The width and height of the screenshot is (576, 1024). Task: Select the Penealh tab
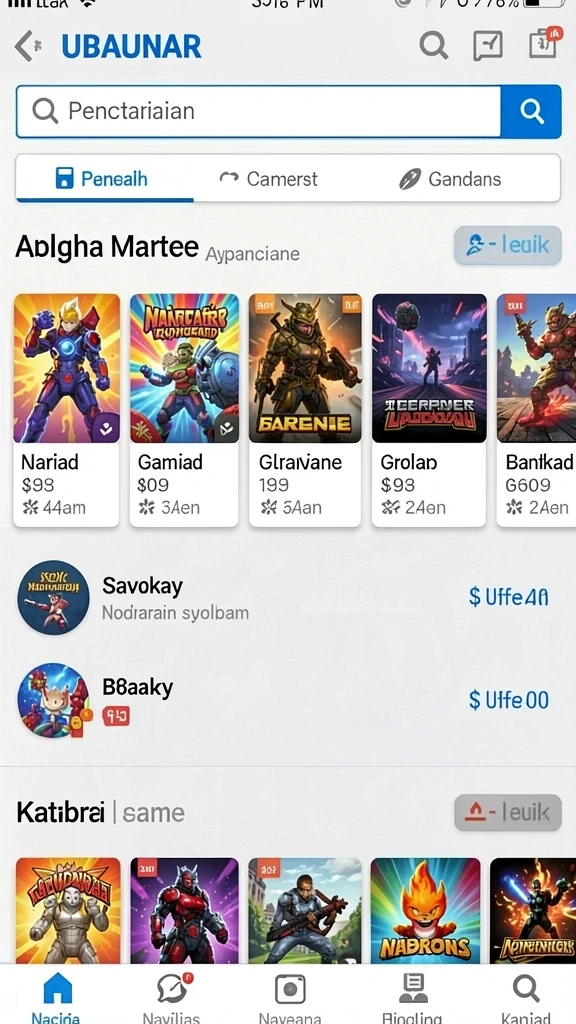click(x=104, y=178)
